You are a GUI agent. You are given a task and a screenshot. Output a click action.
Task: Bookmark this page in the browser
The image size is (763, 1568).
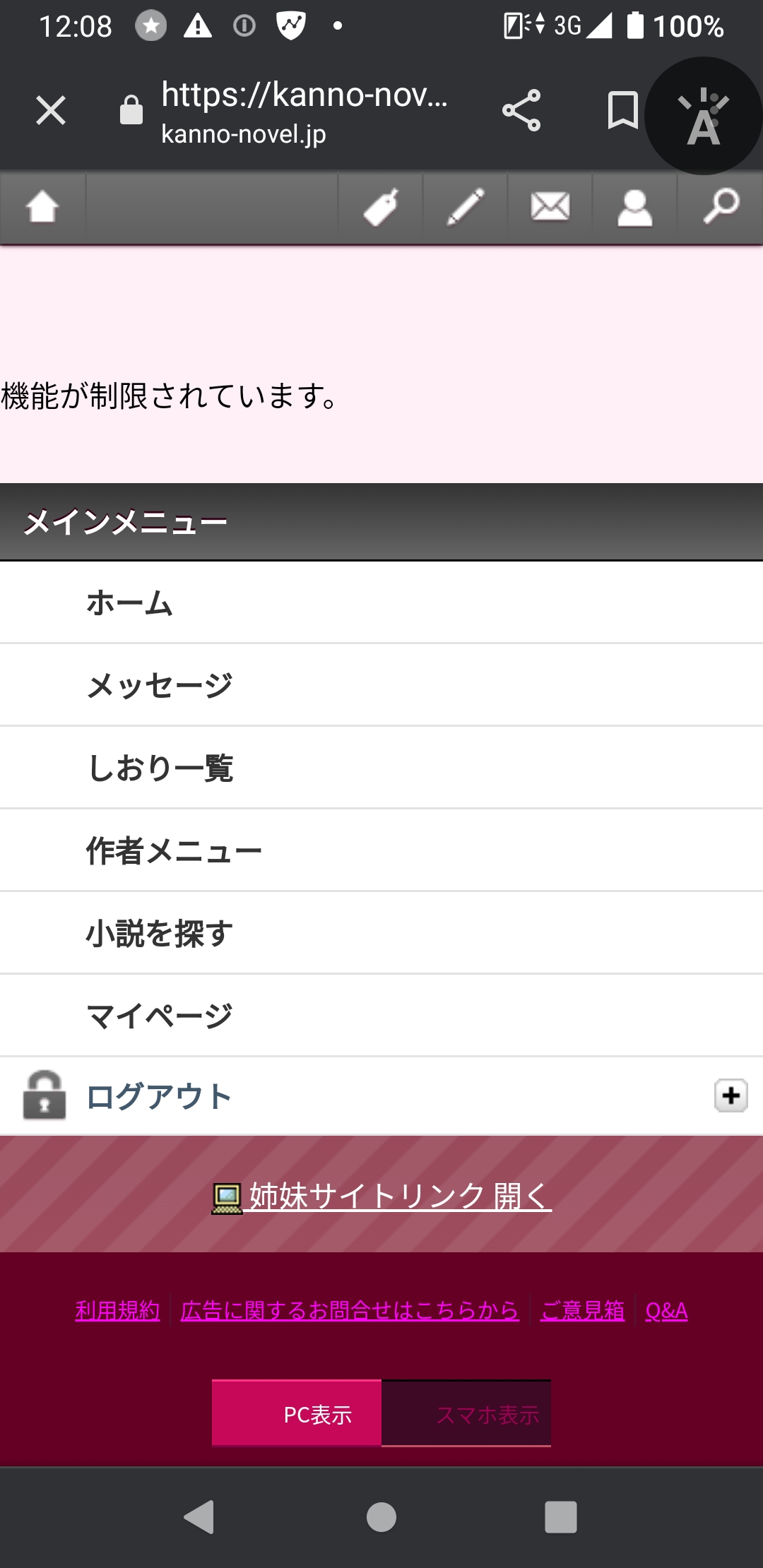[622, 111]
